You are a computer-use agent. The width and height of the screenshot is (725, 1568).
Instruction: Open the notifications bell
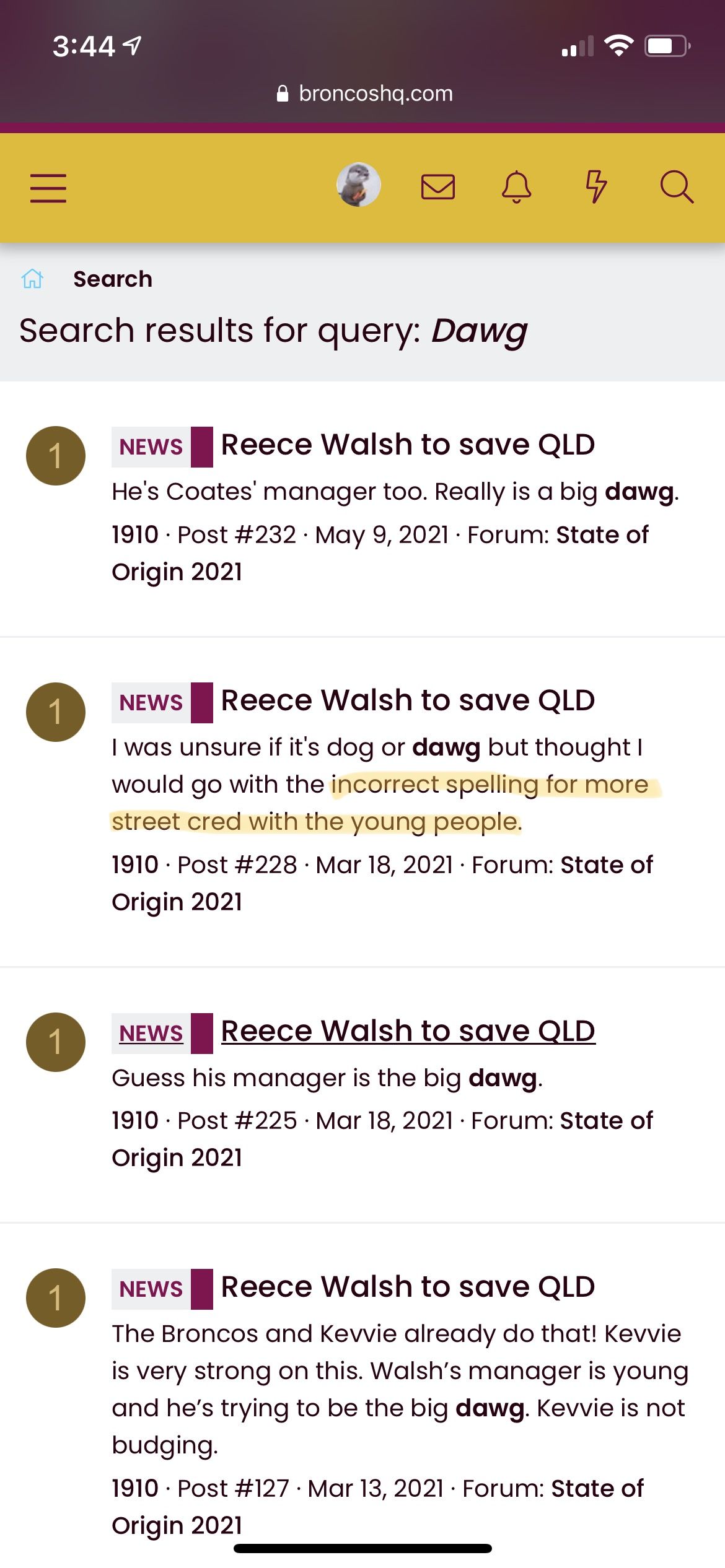pyautogui.click(x=517, y=187)
